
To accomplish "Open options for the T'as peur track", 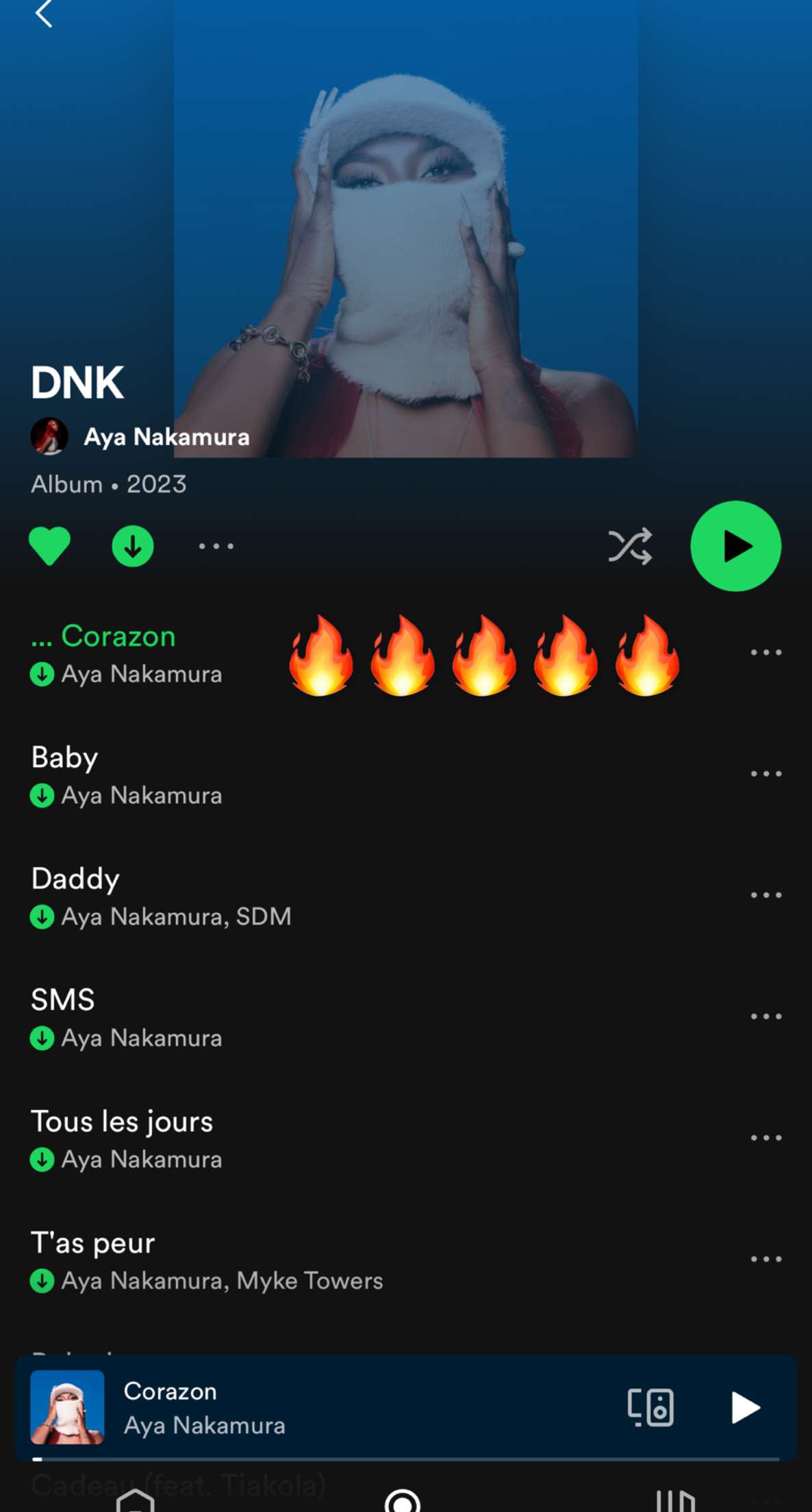I will tap(766, 1259).
